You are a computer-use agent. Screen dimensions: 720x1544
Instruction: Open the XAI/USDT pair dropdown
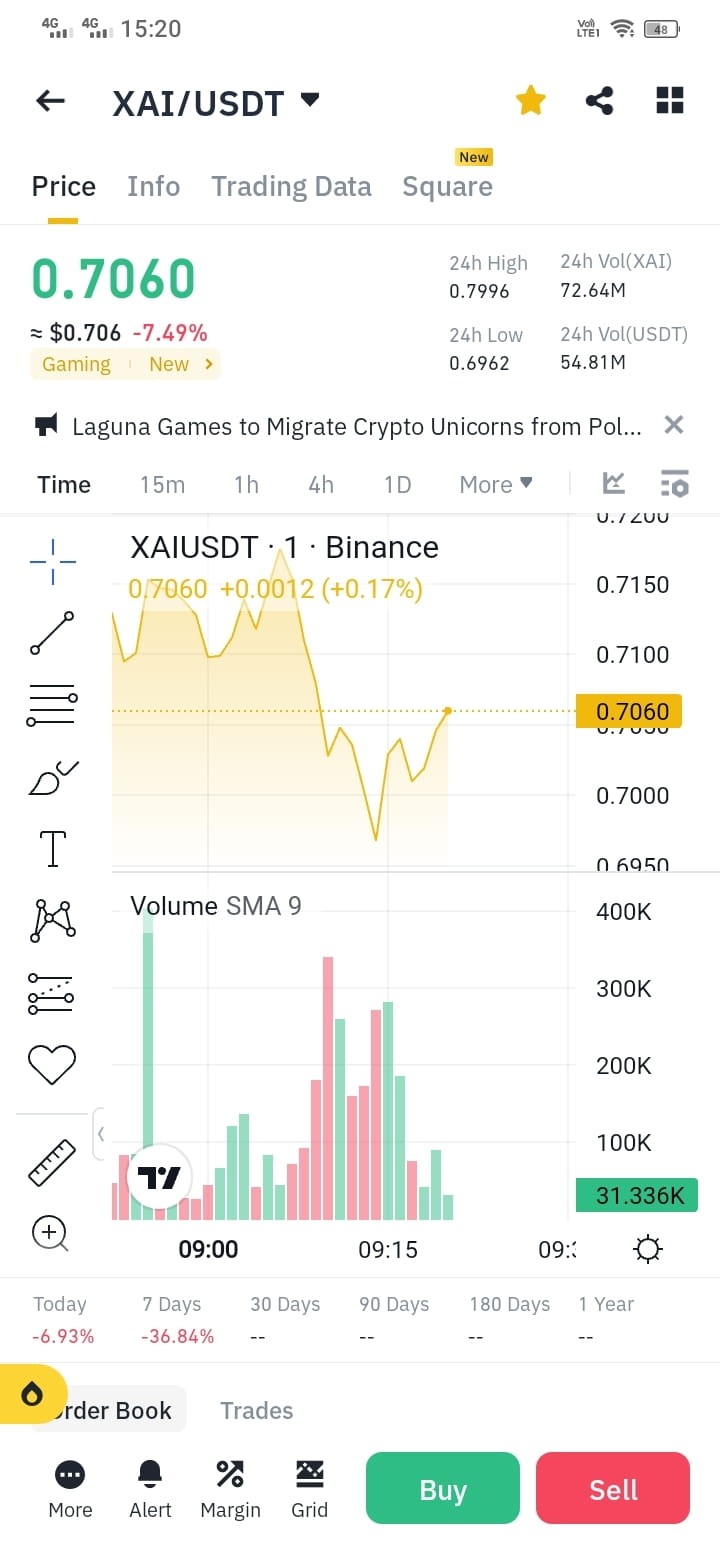pos(309,100)
